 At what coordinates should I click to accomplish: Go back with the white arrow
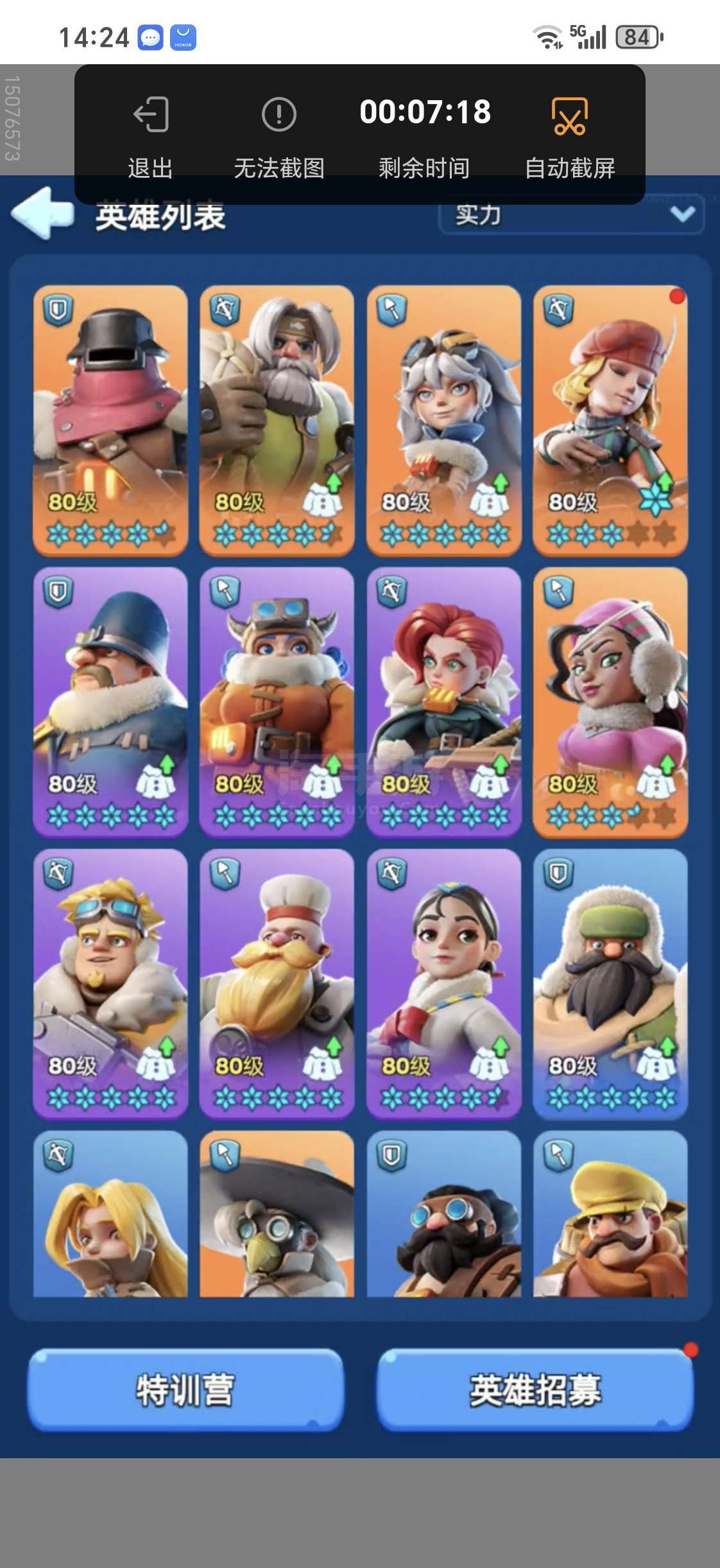coord(42,213)
